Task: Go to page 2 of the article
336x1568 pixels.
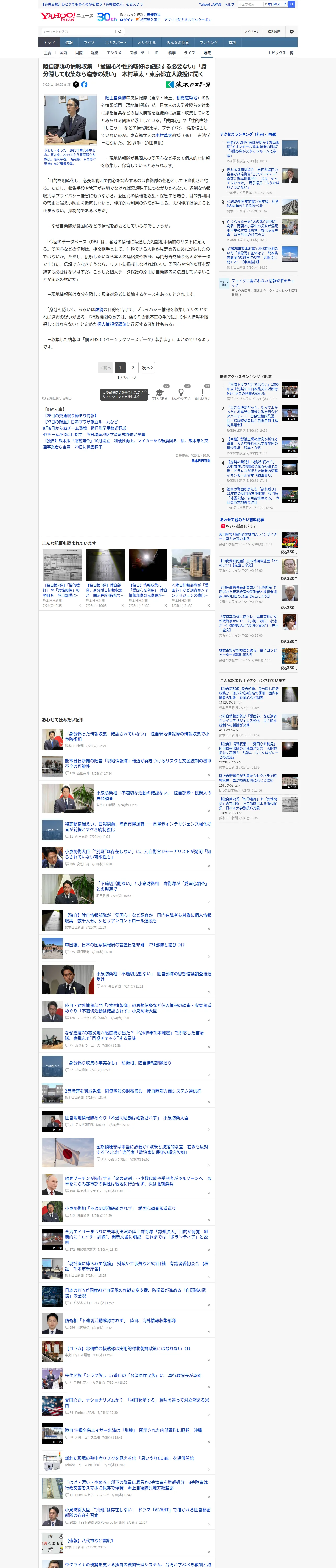Action: [x=133, y=368]
